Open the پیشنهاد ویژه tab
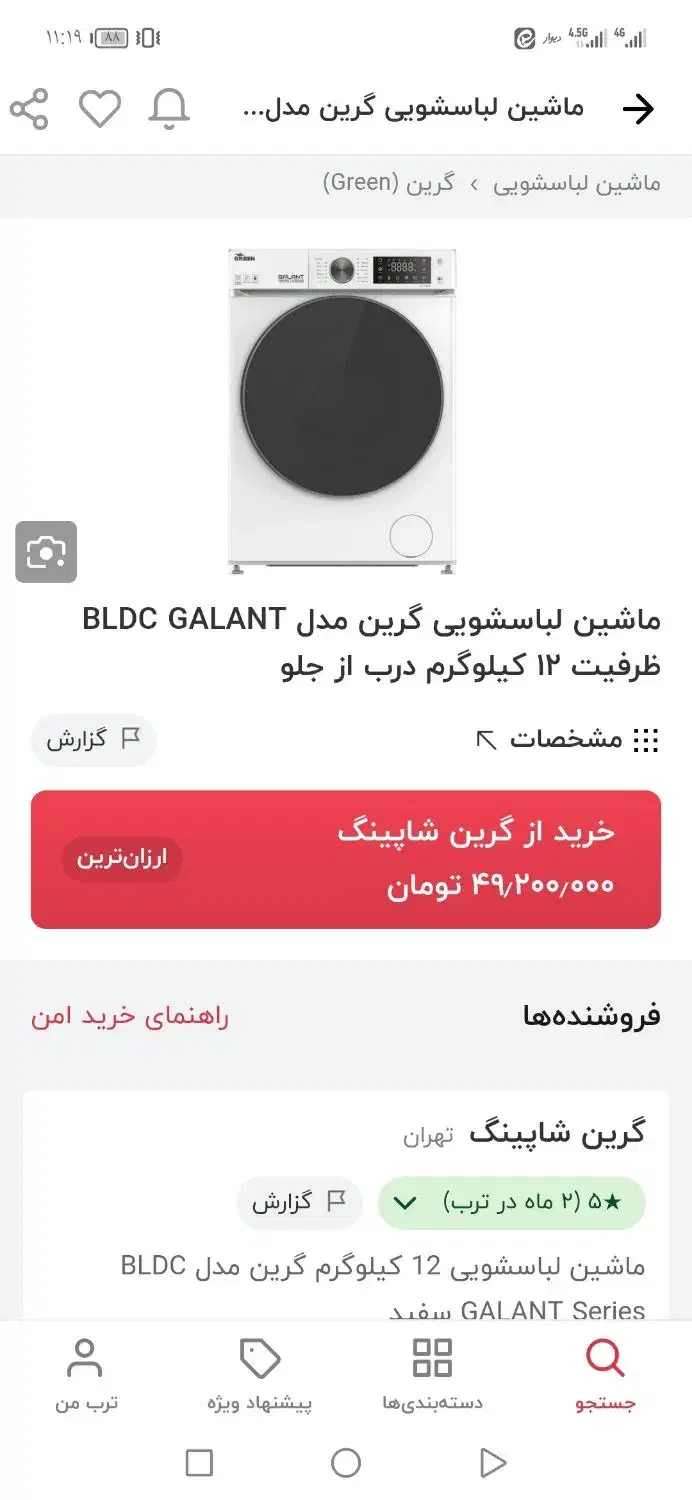Viewport: 692px width, 1500px height. coord(260,1375)
